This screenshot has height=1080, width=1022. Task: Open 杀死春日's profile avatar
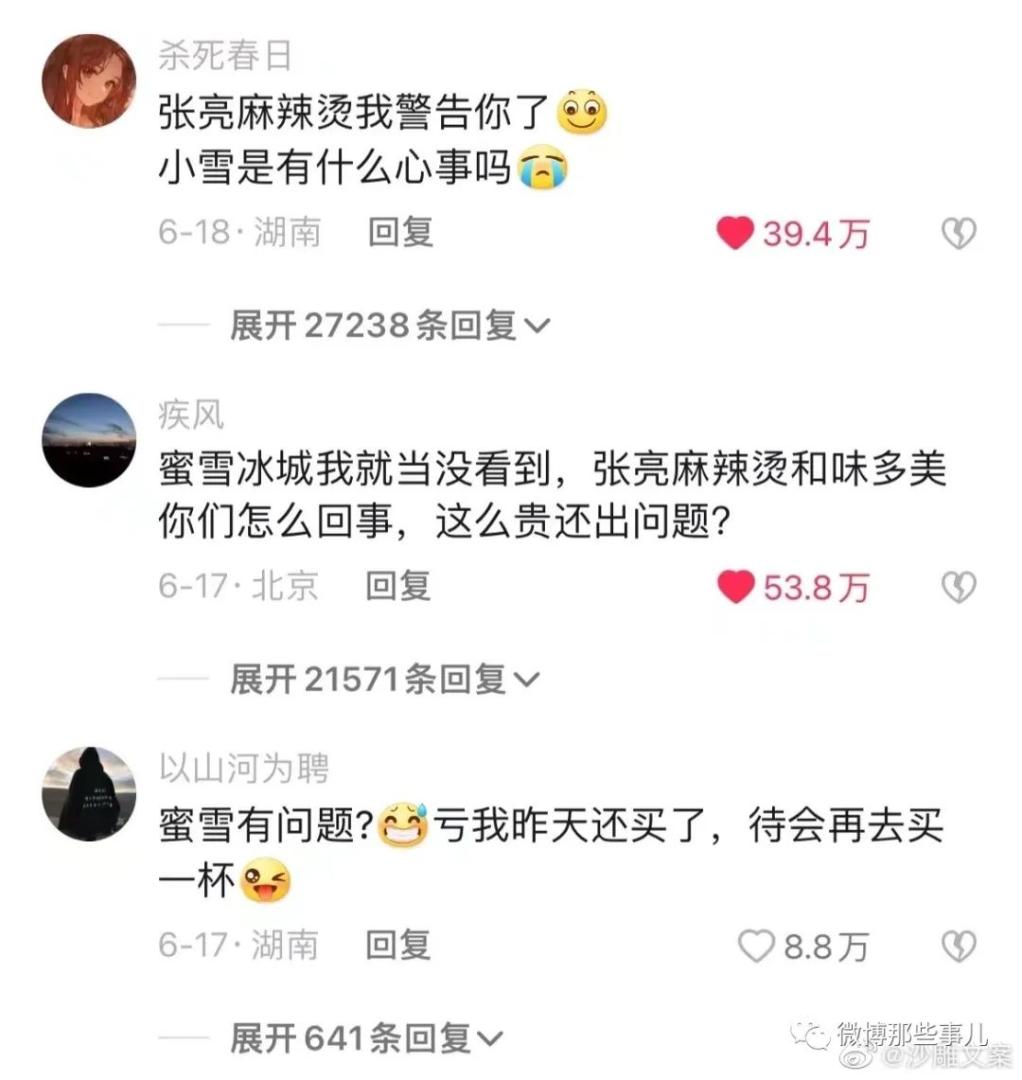[x=89, y=81]
